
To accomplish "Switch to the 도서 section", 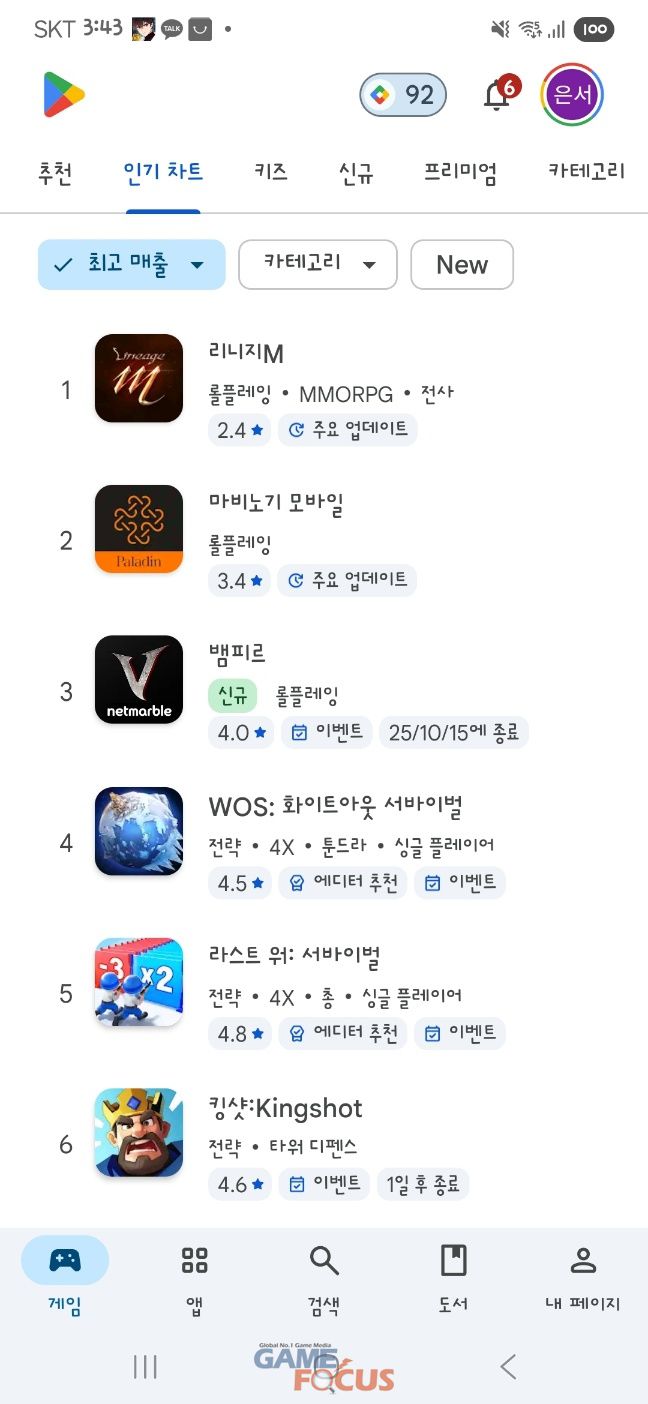I will point(453,1276).
